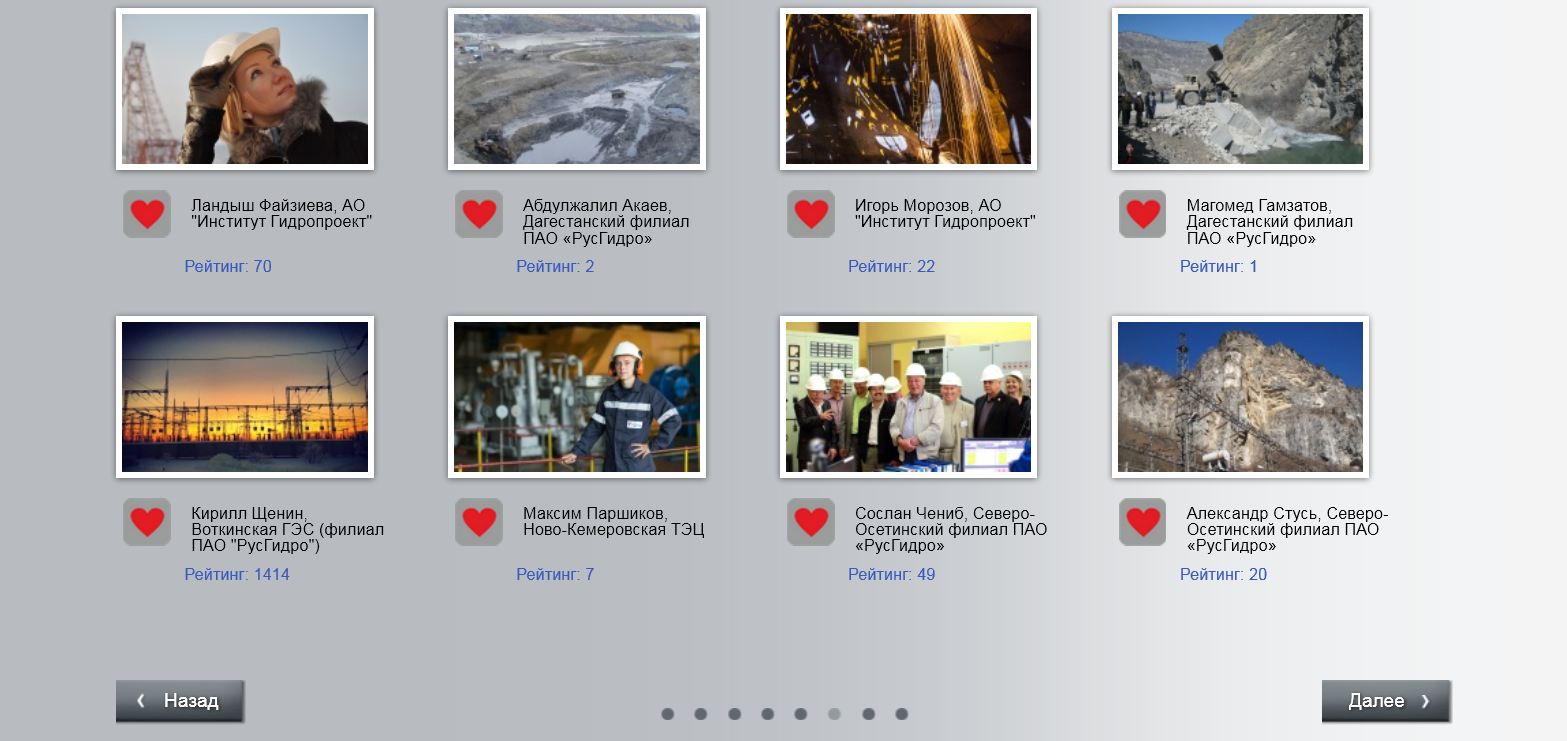Like Магомед Гамзатов's photo
Viewport: 1567px width, 741px height.
pyautogui.click(x=1142, y=214)
